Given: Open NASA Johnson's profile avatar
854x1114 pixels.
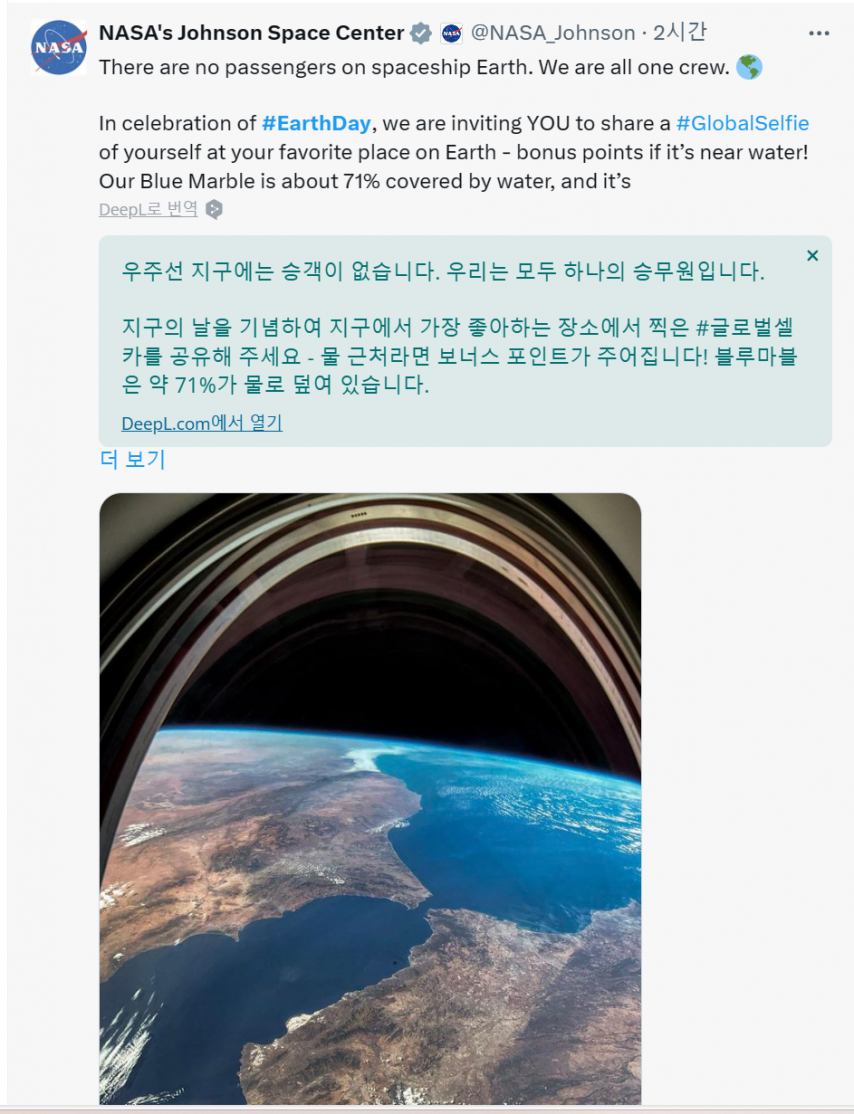Looking at the screenshot, I should pyautogui.click(x=58, y=47).
